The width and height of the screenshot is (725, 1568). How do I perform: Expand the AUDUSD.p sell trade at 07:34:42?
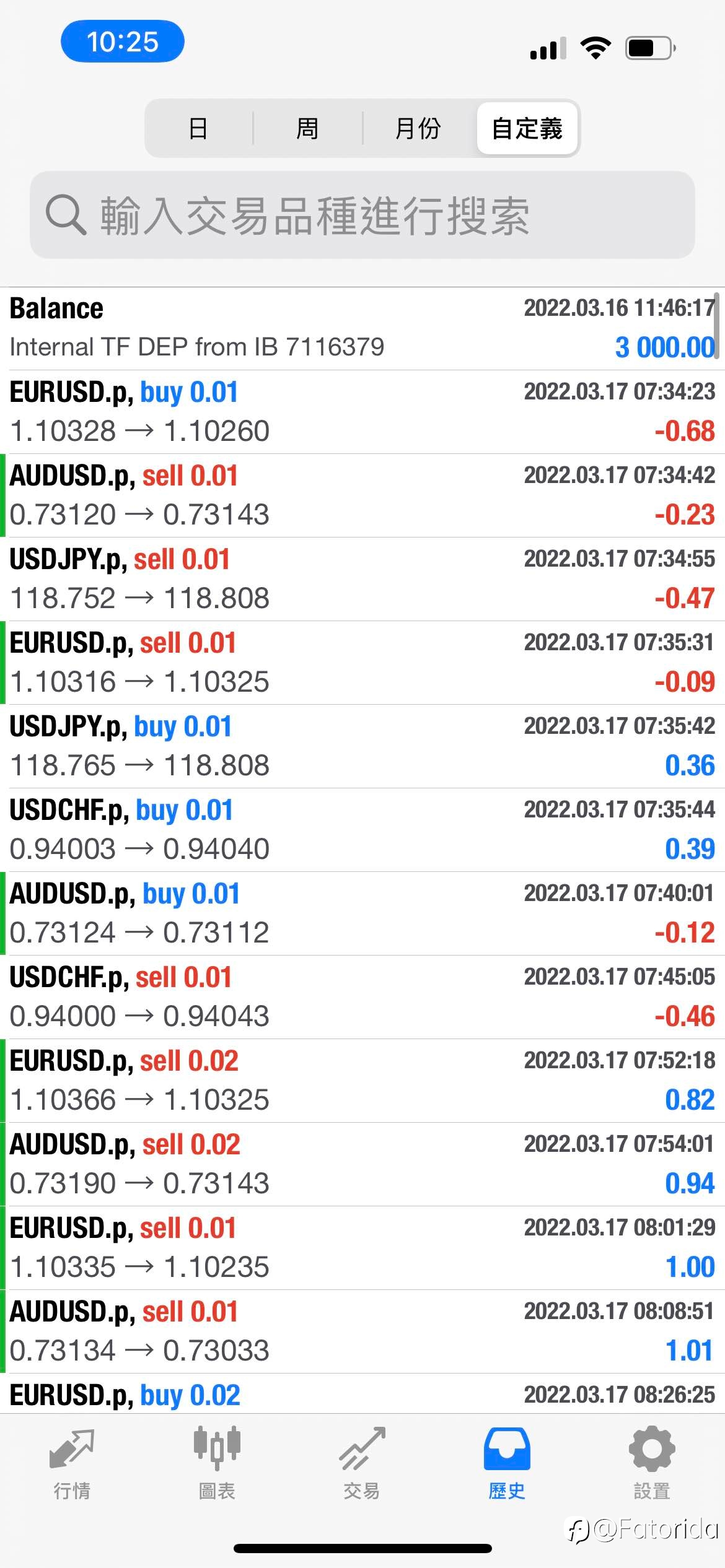point(362,495)
